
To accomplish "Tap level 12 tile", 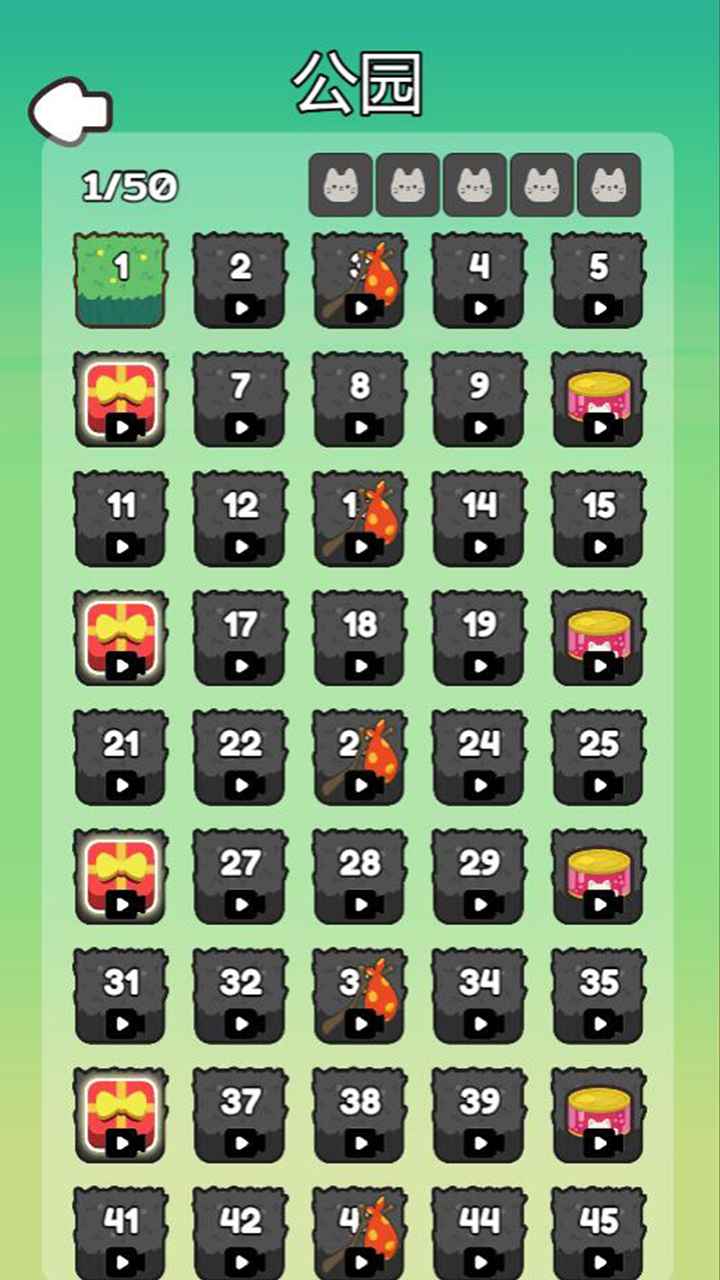I will [240, 518].
